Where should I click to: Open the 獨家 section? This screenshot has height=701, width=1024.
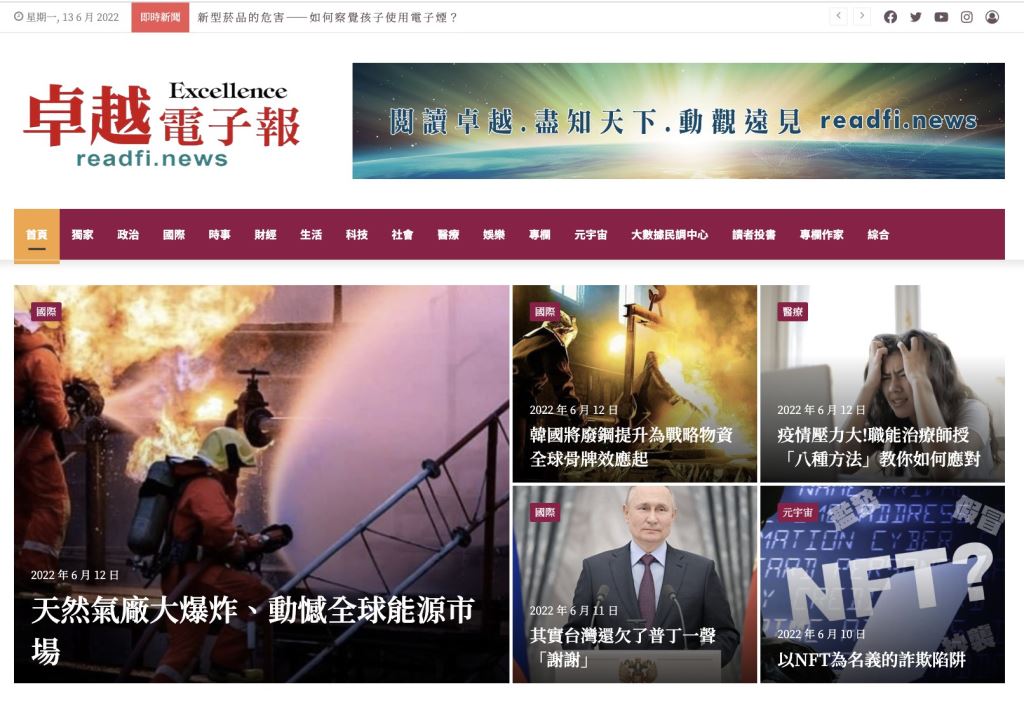tap(83, 235)
